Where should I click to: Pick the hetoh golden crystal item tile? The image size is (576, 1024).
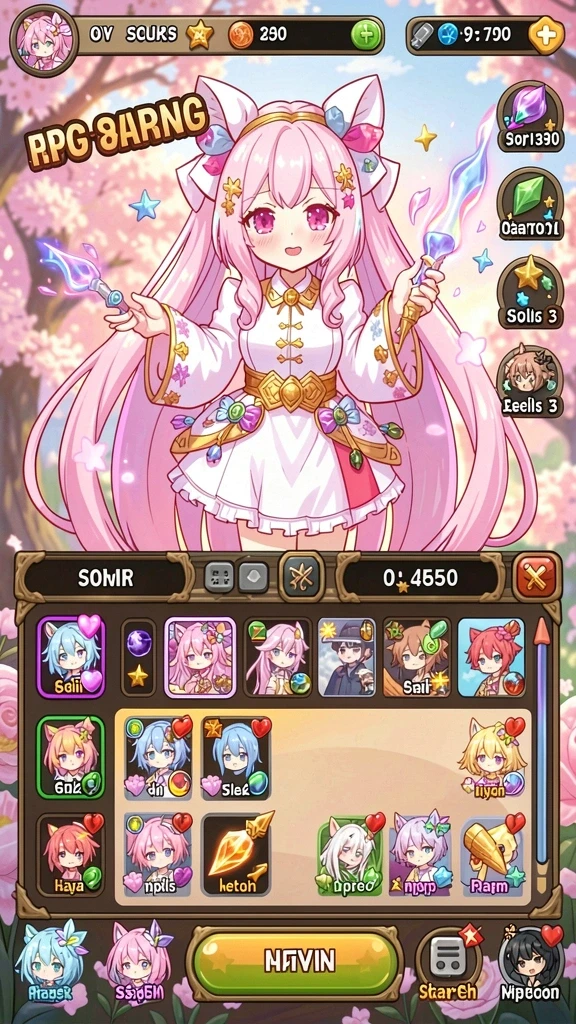pyautogui.click(x=236, y=854)
